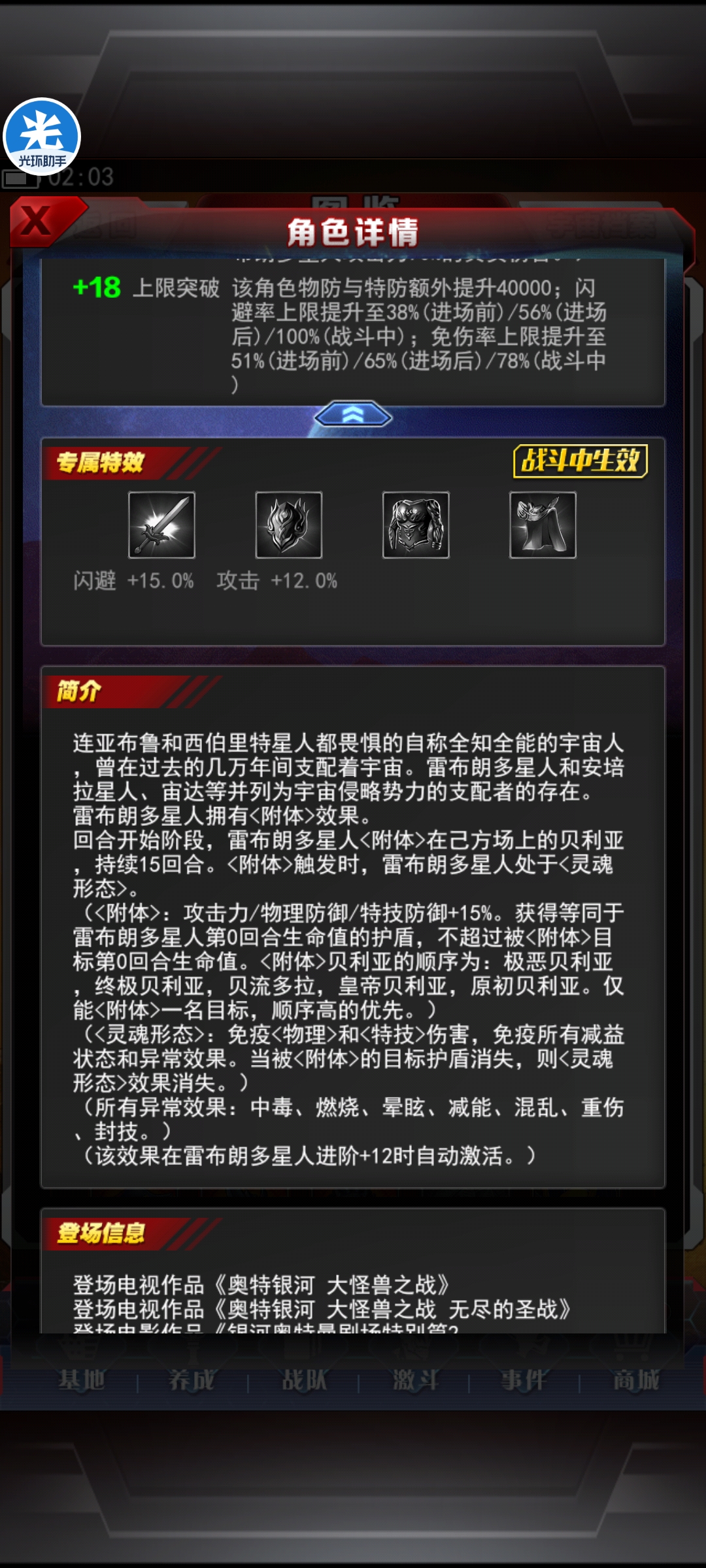The image size is (706, 1568).
Task: Select the sword exclusive effect icon
Action: coord(161,525)
